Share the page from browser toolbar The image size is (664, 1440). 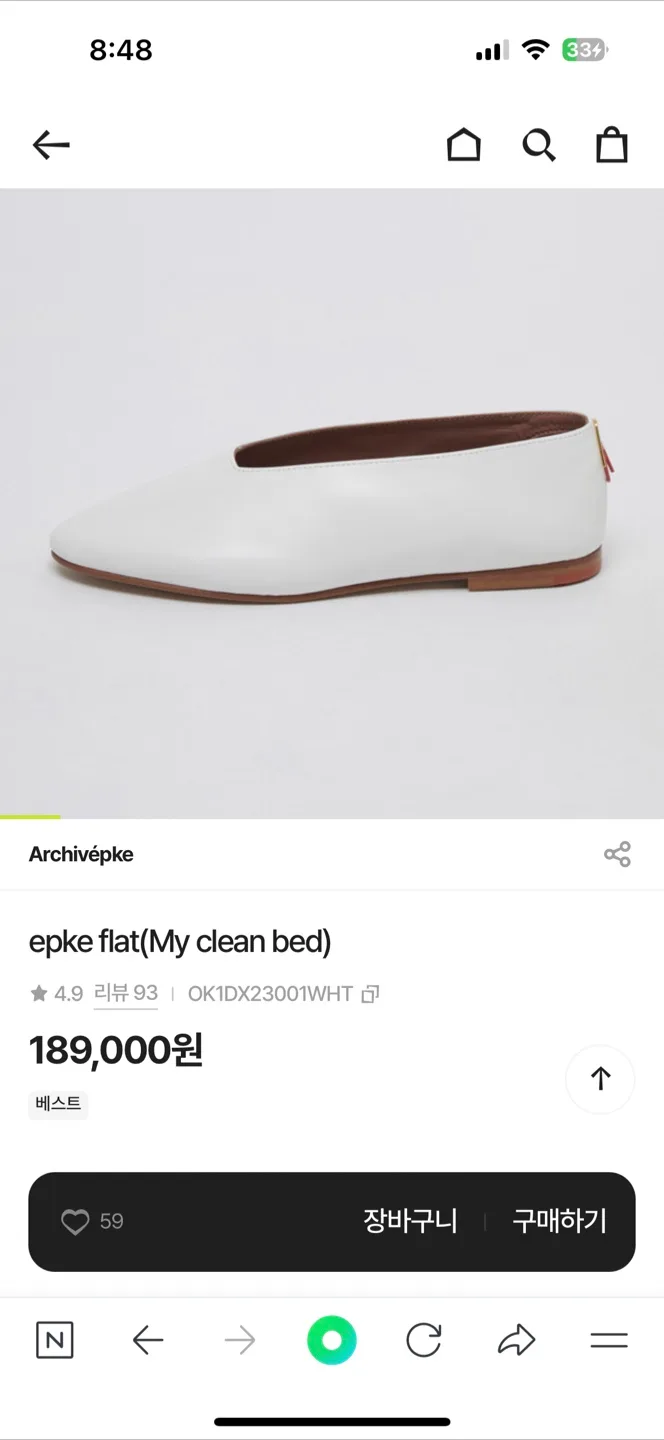click(516, 1340)
